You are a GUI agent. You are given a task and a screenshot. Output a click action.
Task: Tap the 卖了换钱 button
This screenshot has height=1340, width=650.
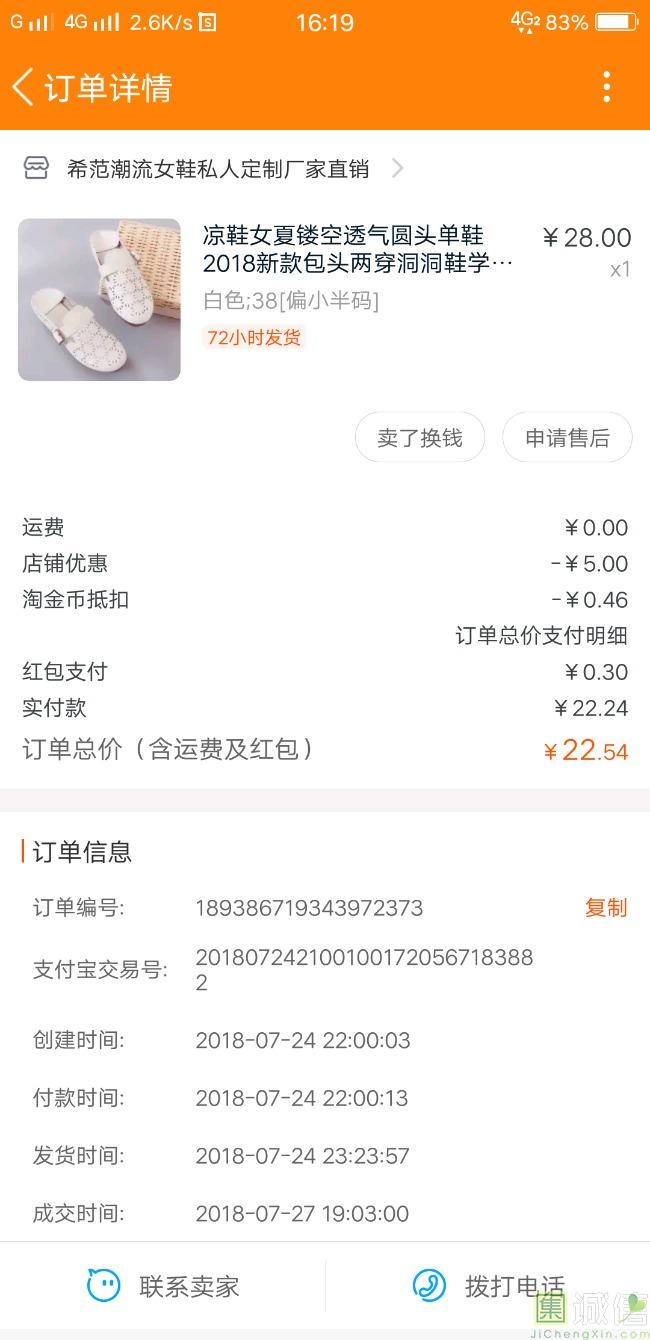click(x=419, y=438)
